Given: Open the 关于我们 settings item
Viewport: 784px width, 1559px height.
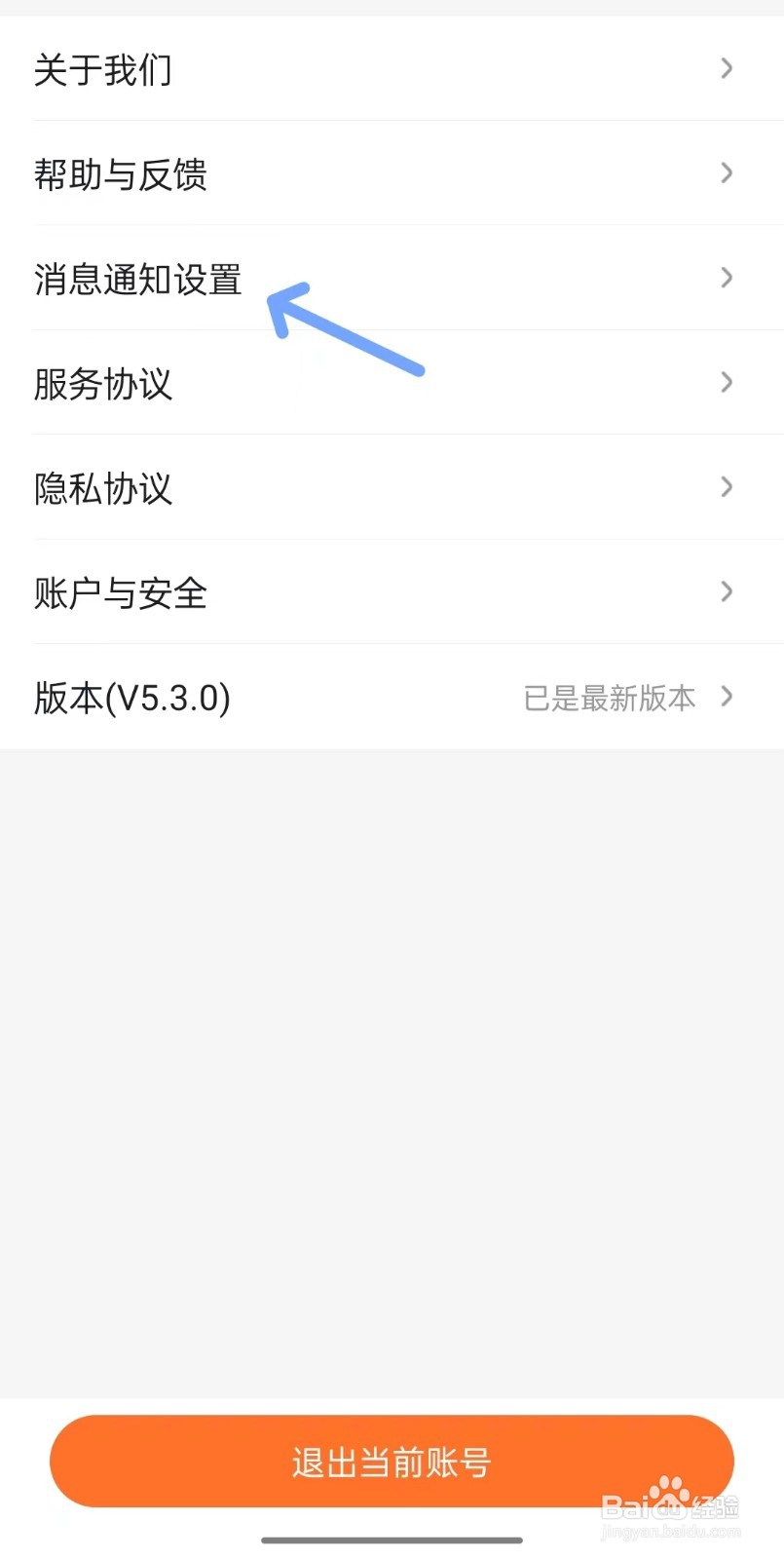Looking at the screenshot, I should click(x=102, y=70).
